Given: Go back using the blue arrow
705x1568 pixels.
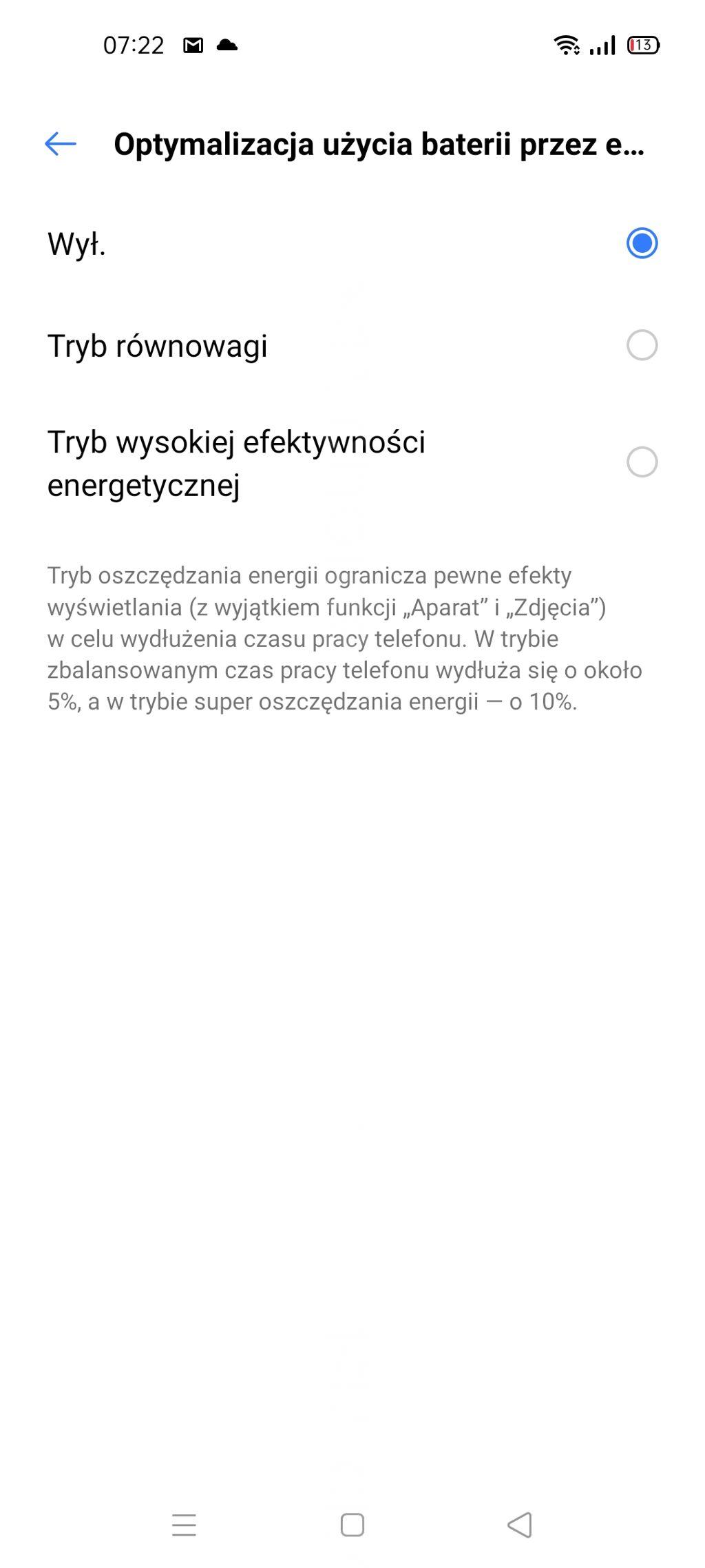Looking at the screenshot, I should 61,144.
